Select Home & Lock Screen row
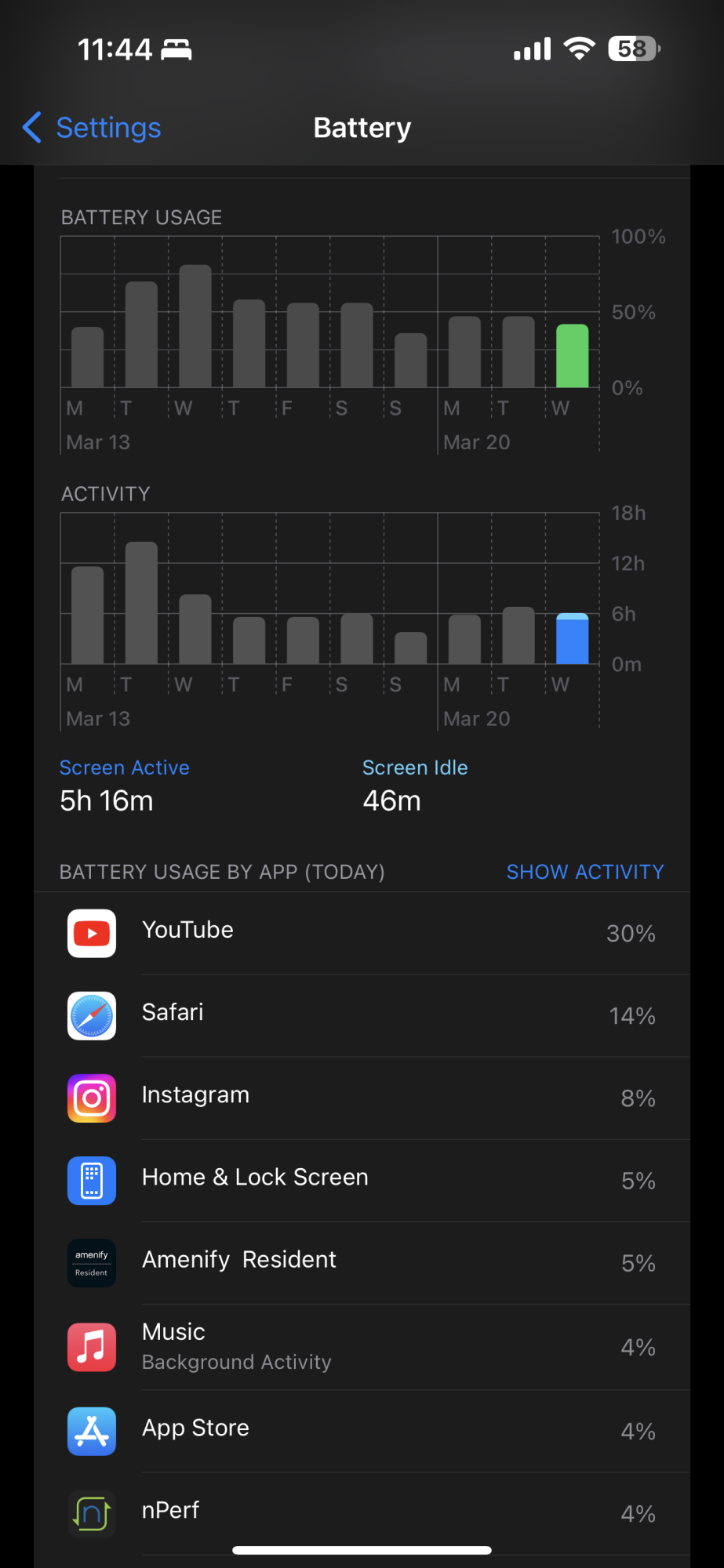This screenshot has height=1568, width=724. pos(362,1180)
